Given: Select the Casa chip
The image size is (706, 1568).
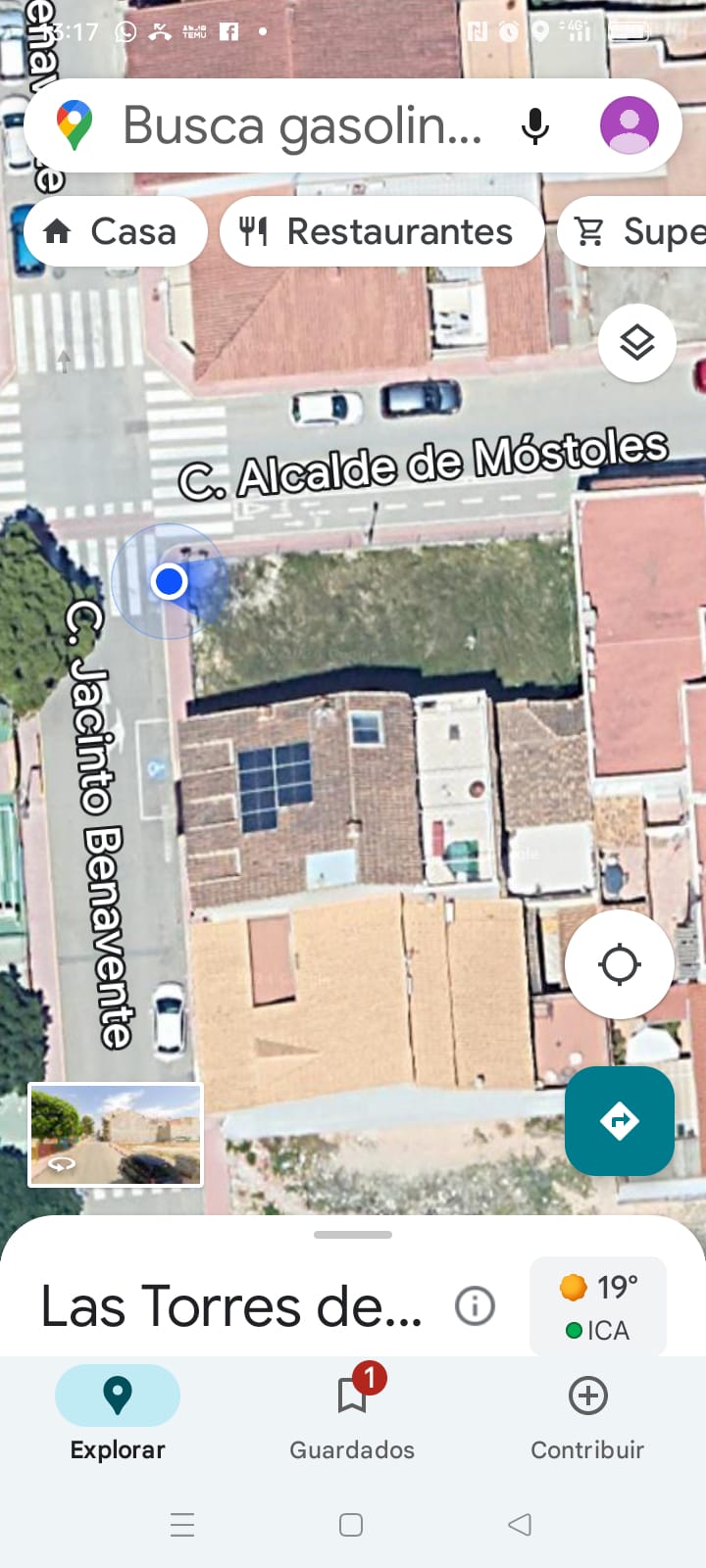Looking at the screenshot, I should [115, 232].
